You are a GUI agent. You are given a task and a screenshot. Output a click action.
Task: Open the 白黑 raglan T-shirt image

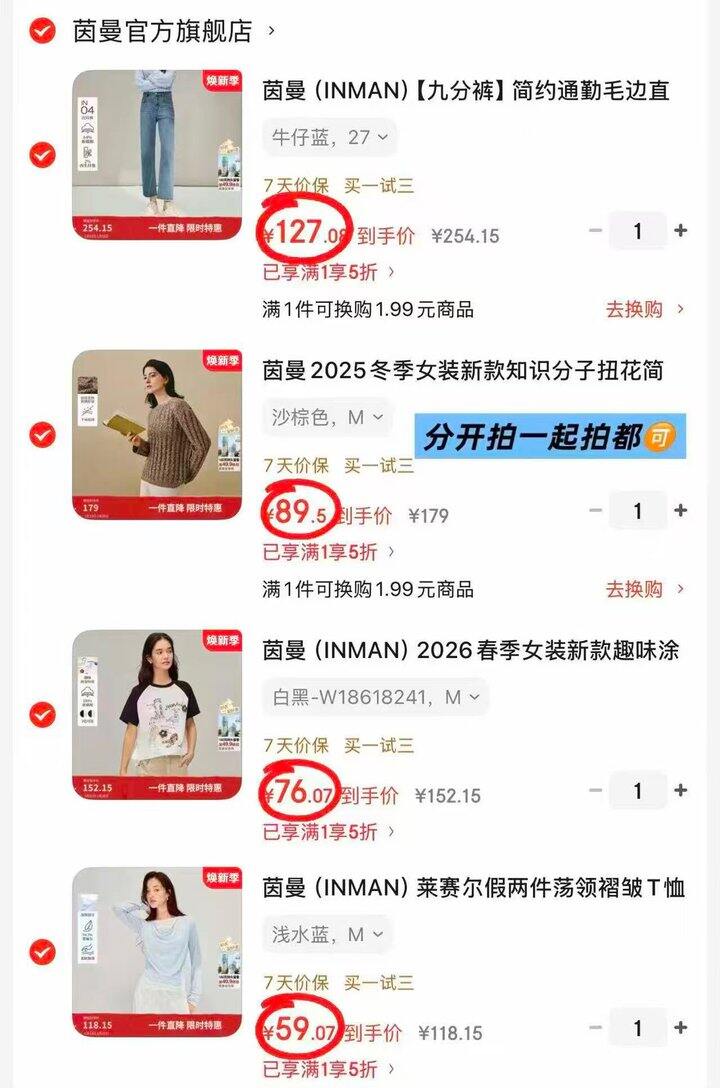(x=157, y=715)
